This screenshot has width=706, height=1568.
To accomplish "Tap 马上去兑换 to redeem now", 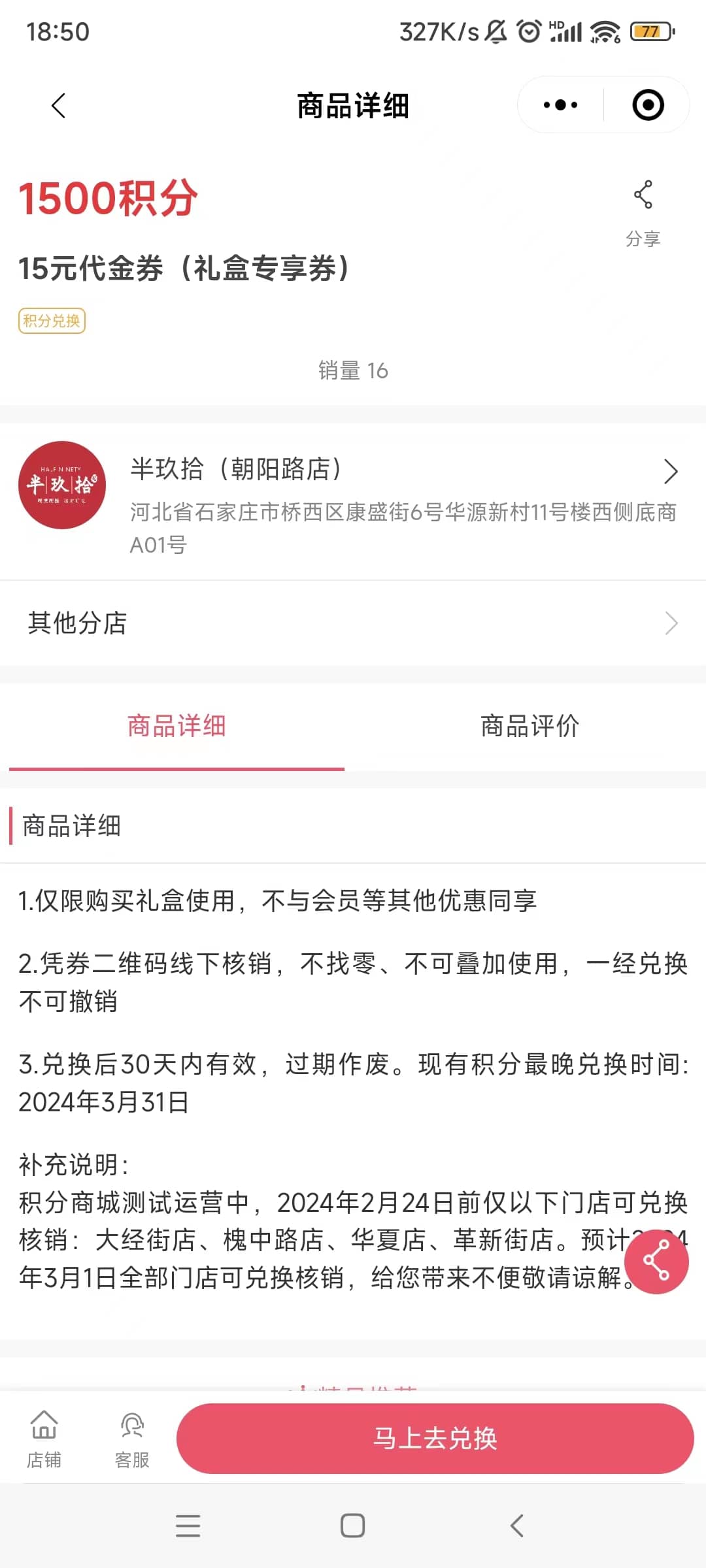I will click(x=435, y=1439).
